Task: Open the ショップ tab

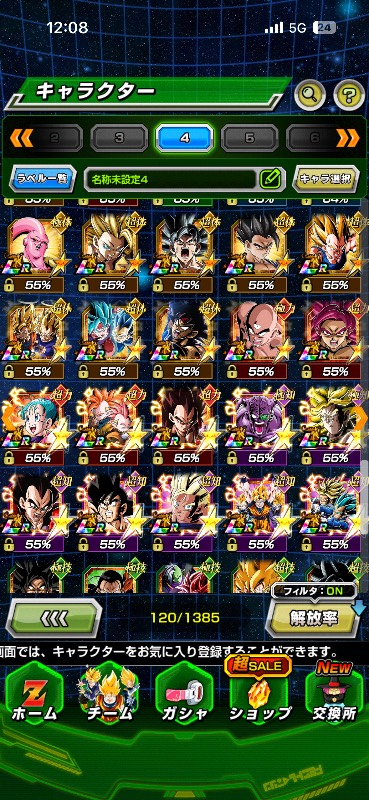Action: point(259,698)
